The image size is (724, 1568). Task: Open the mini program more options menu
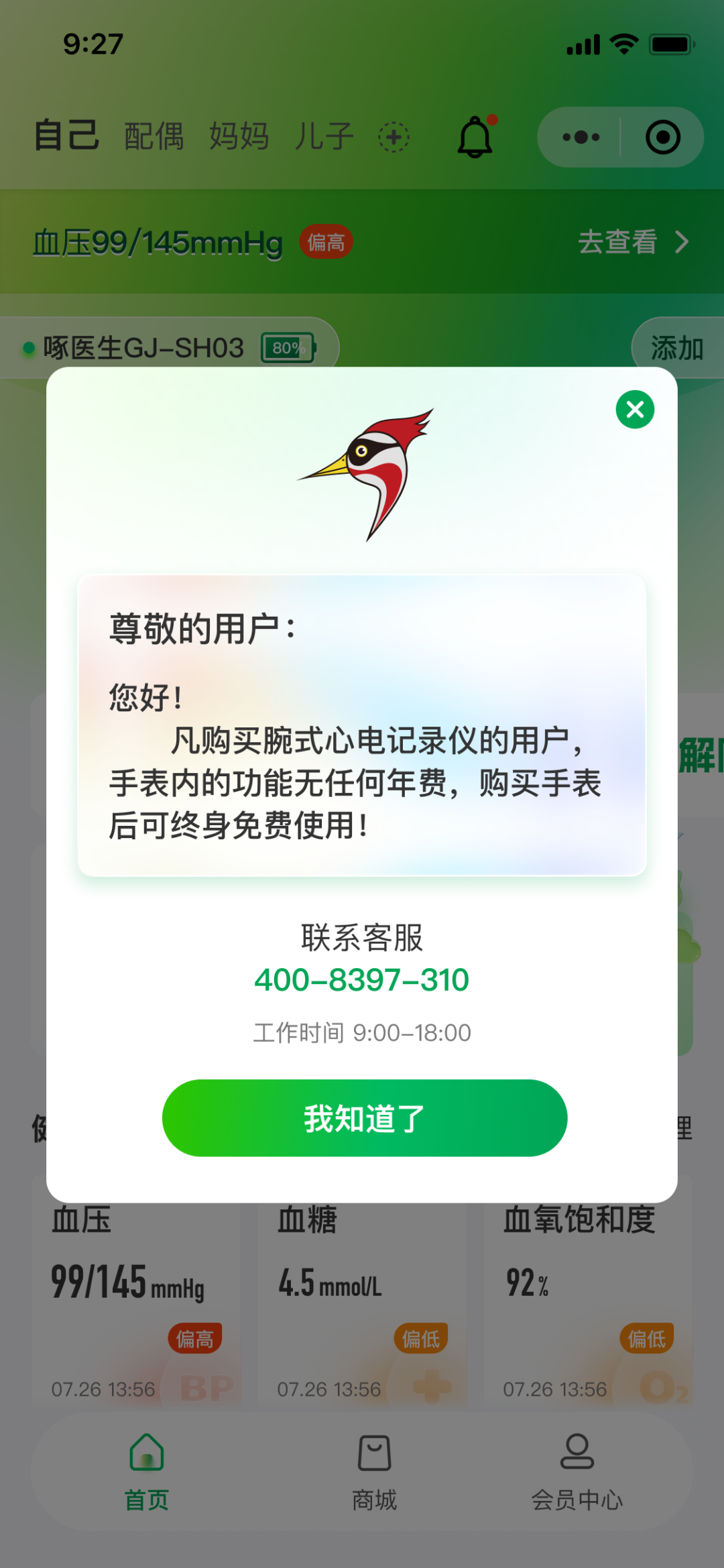coord(581,137)
